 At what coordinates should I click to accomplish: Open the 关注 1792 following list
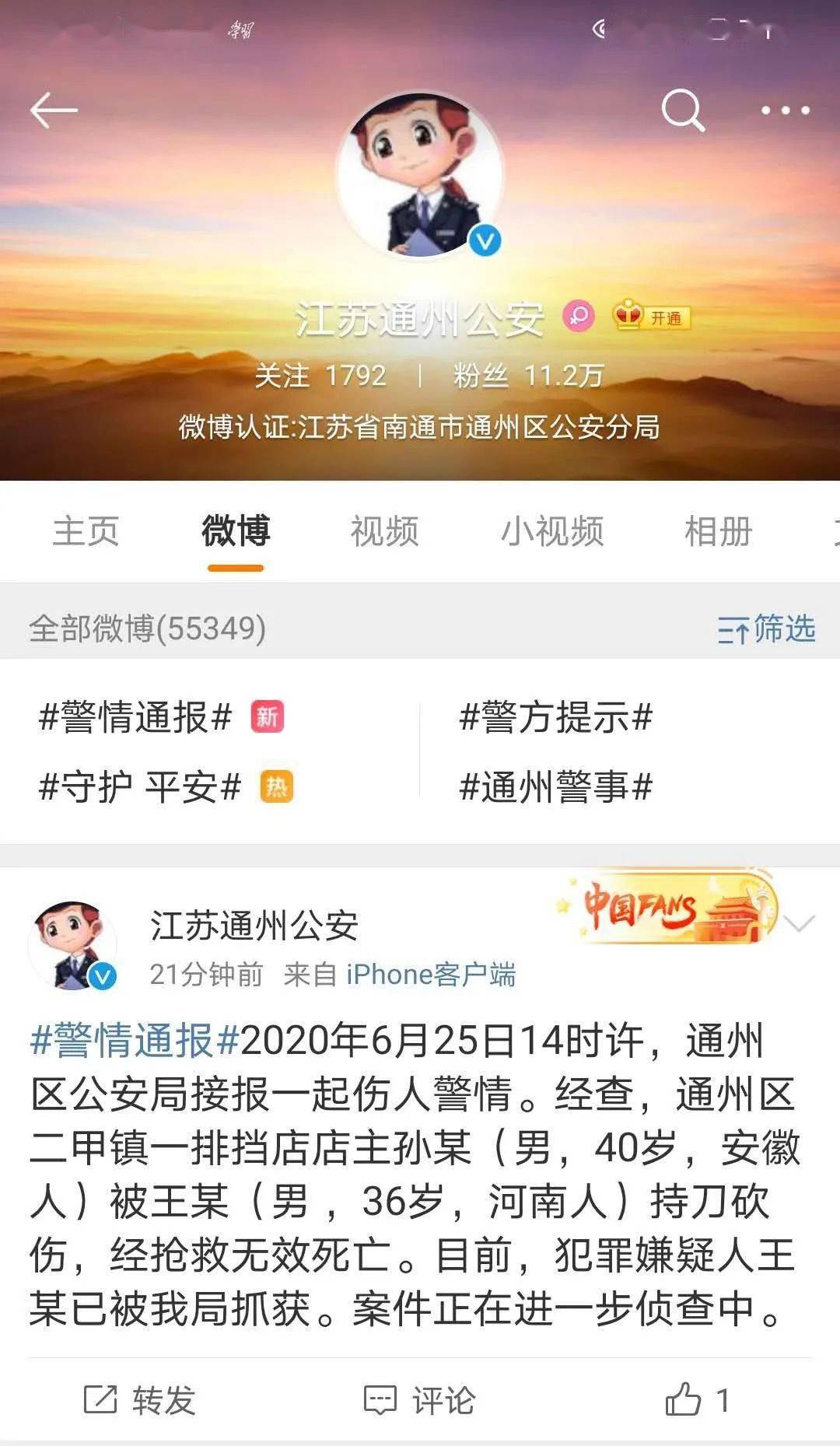point(320,376)
